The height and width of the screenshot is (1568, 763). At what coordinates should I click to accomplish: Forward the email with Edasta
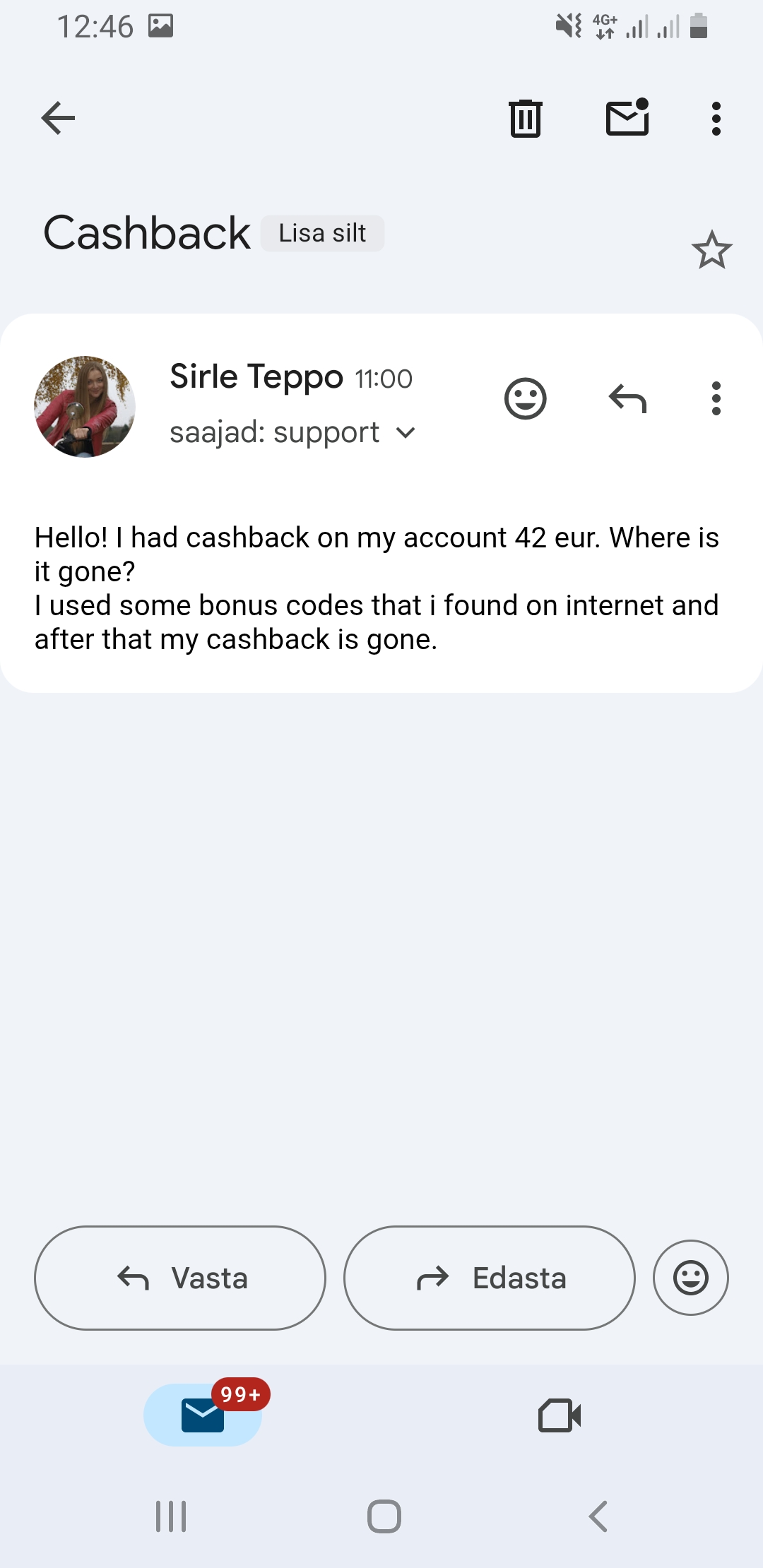pyautogui.click(x=489, y=1278)
